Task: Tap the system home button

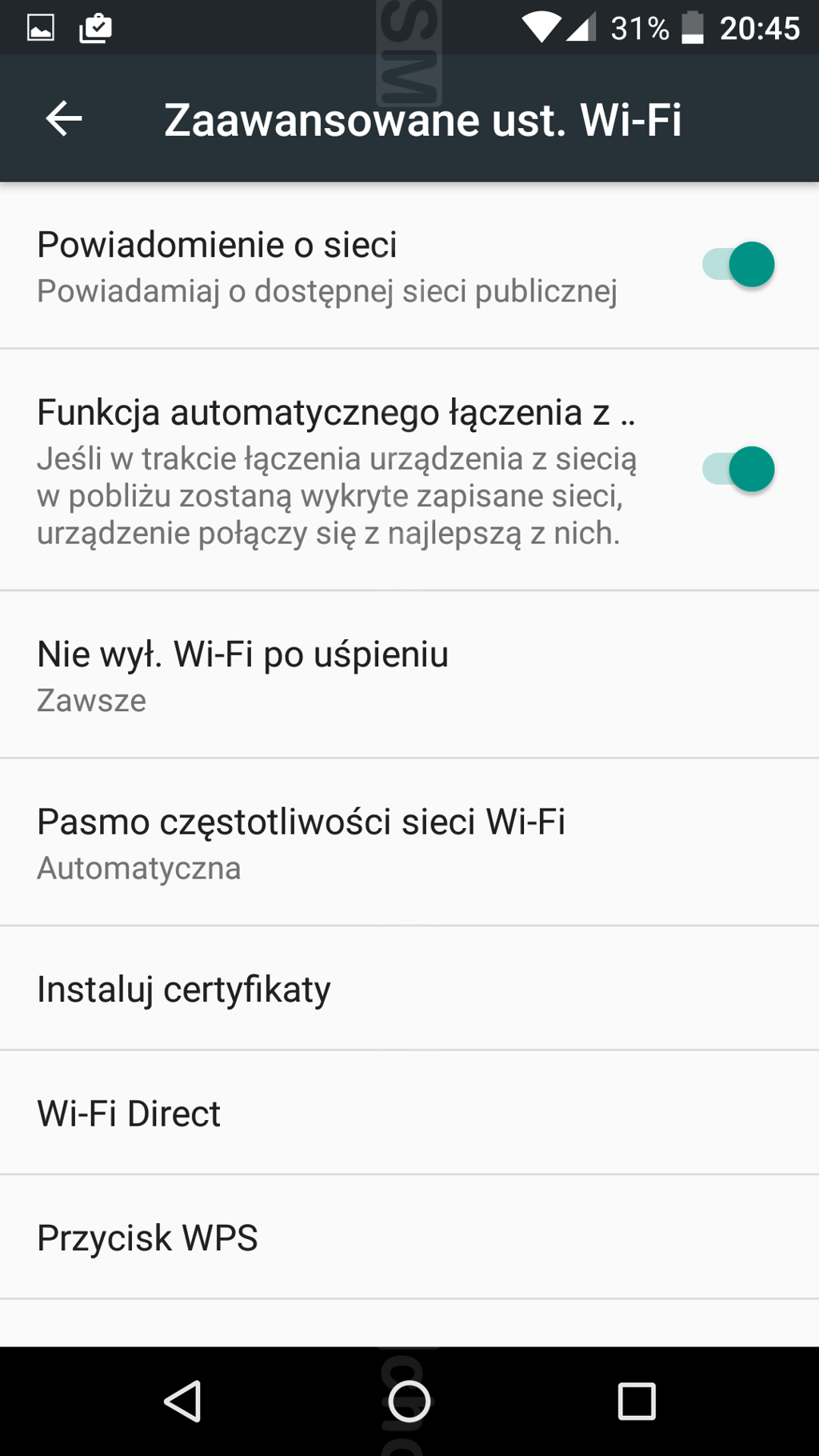Action: [409, 1402]
